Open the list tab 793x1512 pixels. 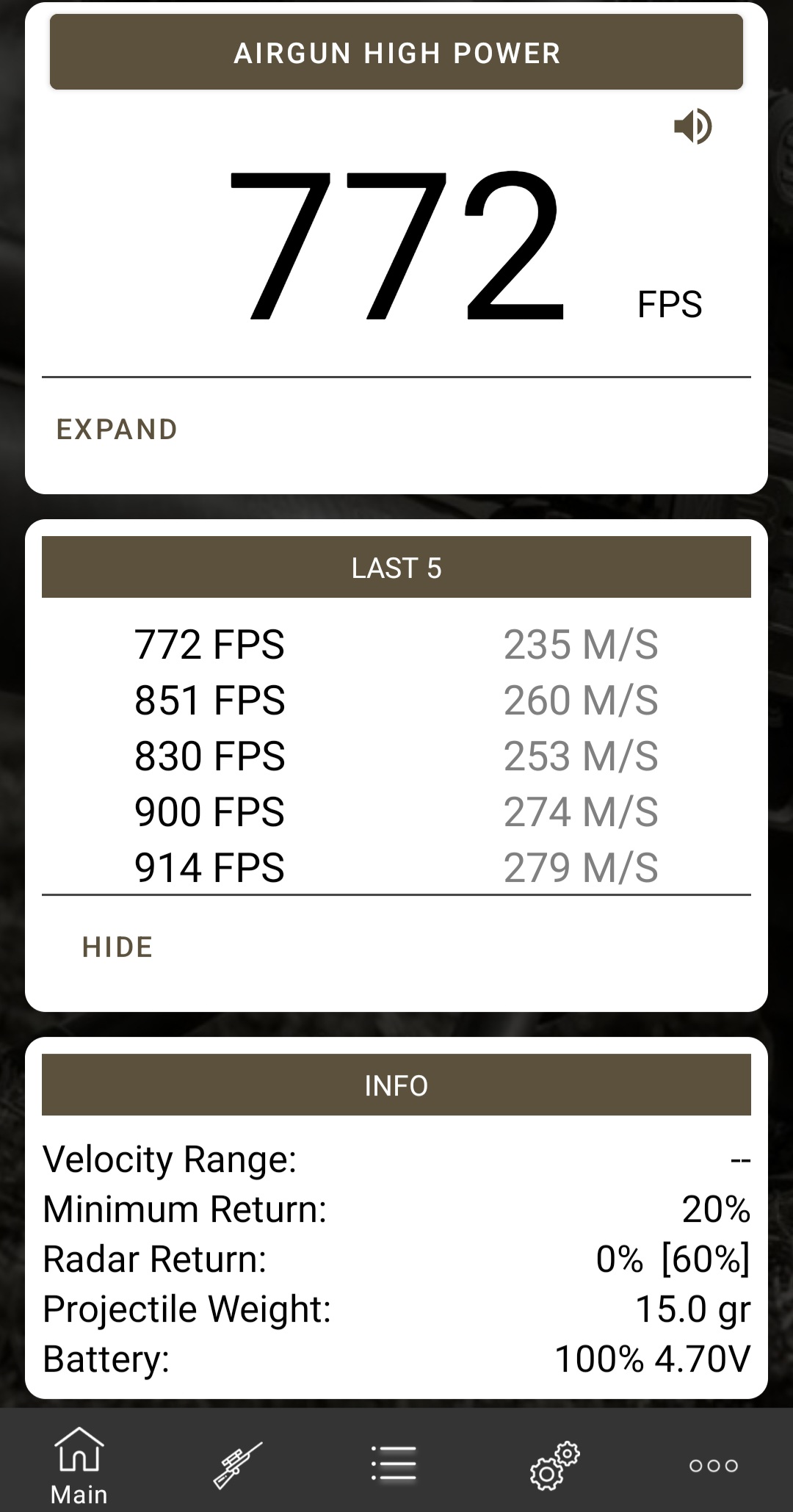coord(394,1464)
